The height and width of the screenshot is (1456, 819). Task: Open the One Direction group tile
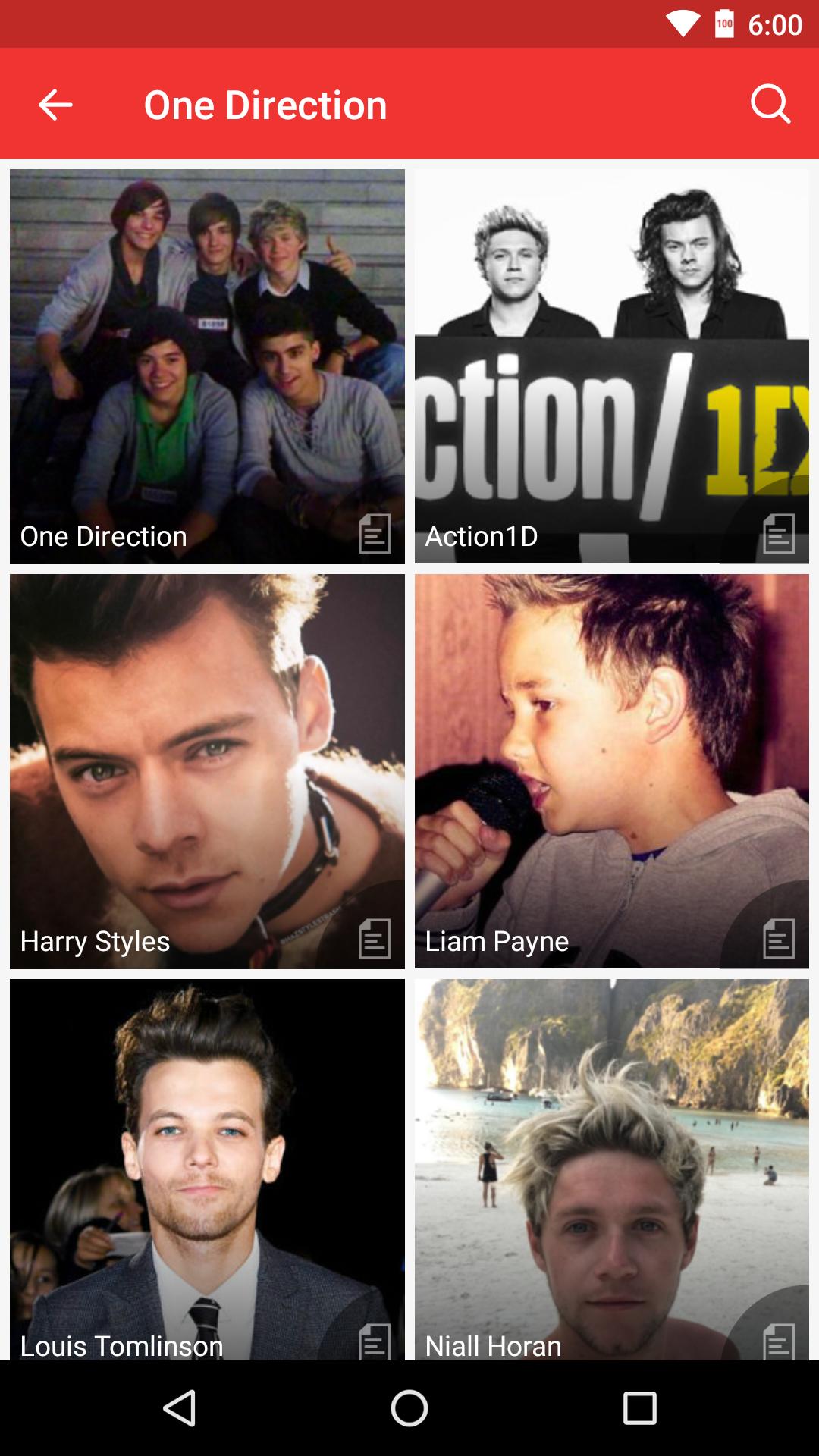pyautogui.click(x=207, y=366)
